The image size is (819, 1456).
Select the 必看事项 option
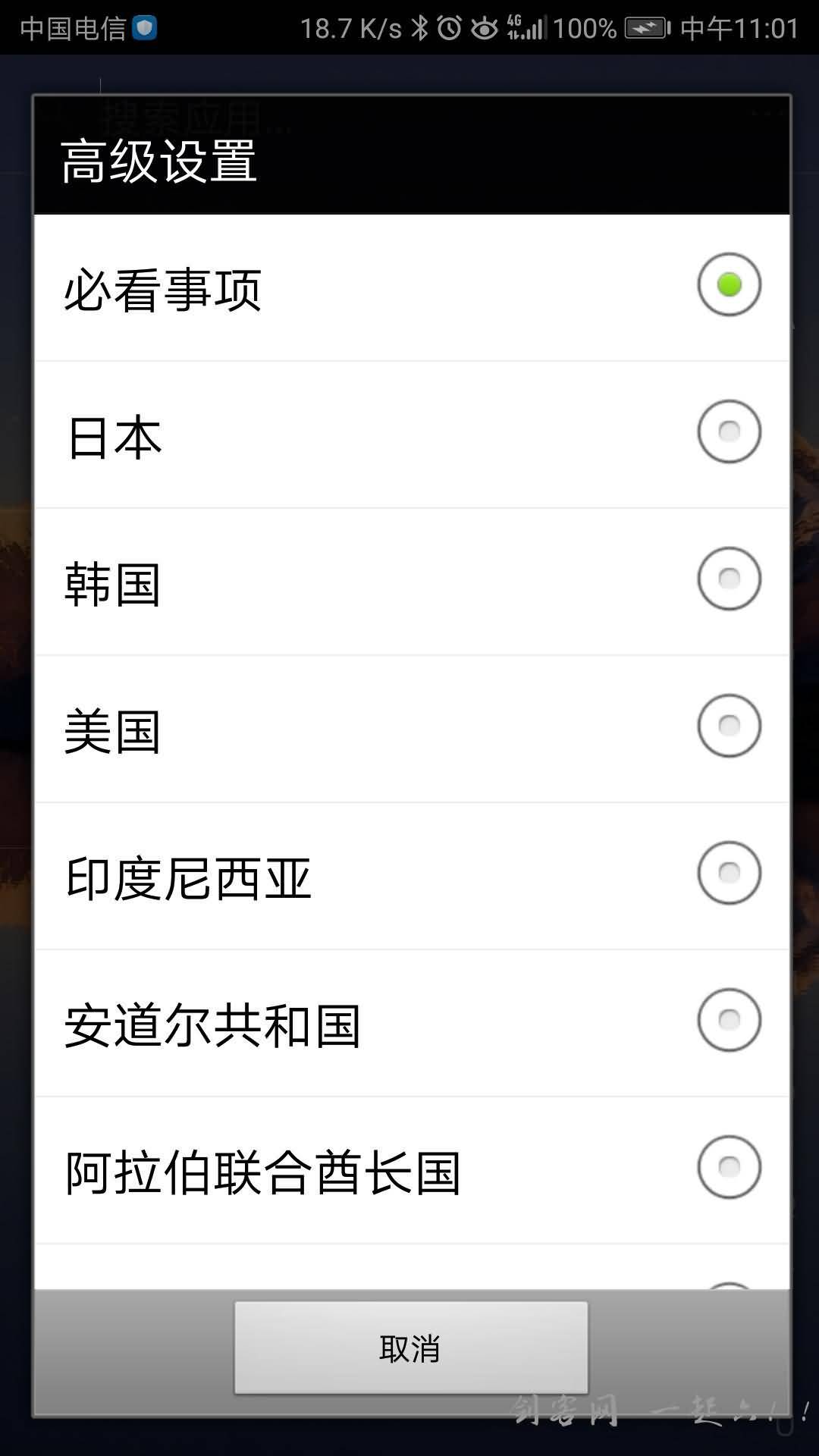click(x=412, y=287)
